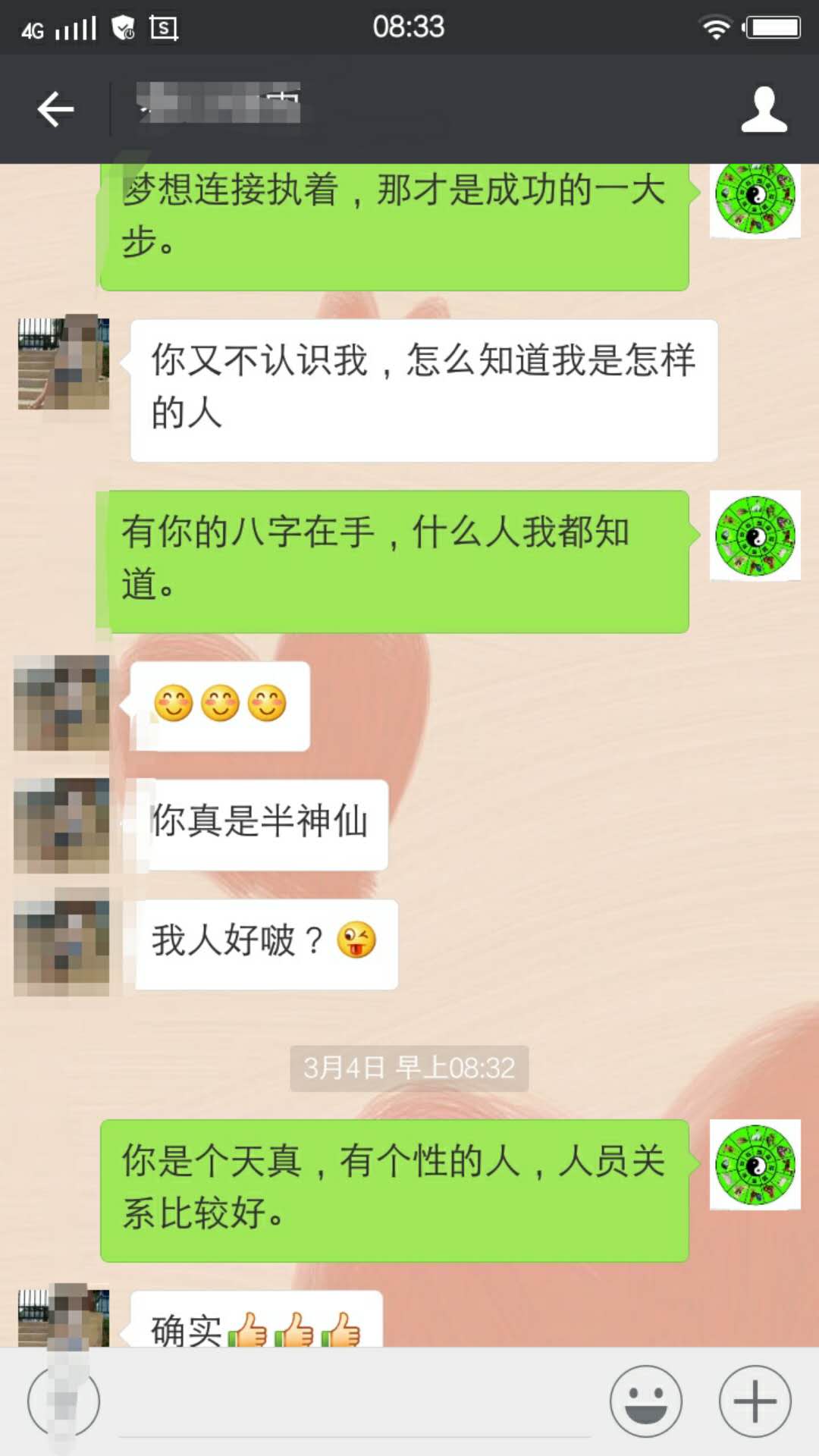Open avatar beside 你又不认识我 message
This screenshot has width=819, height=1456.
pos(64,364)
